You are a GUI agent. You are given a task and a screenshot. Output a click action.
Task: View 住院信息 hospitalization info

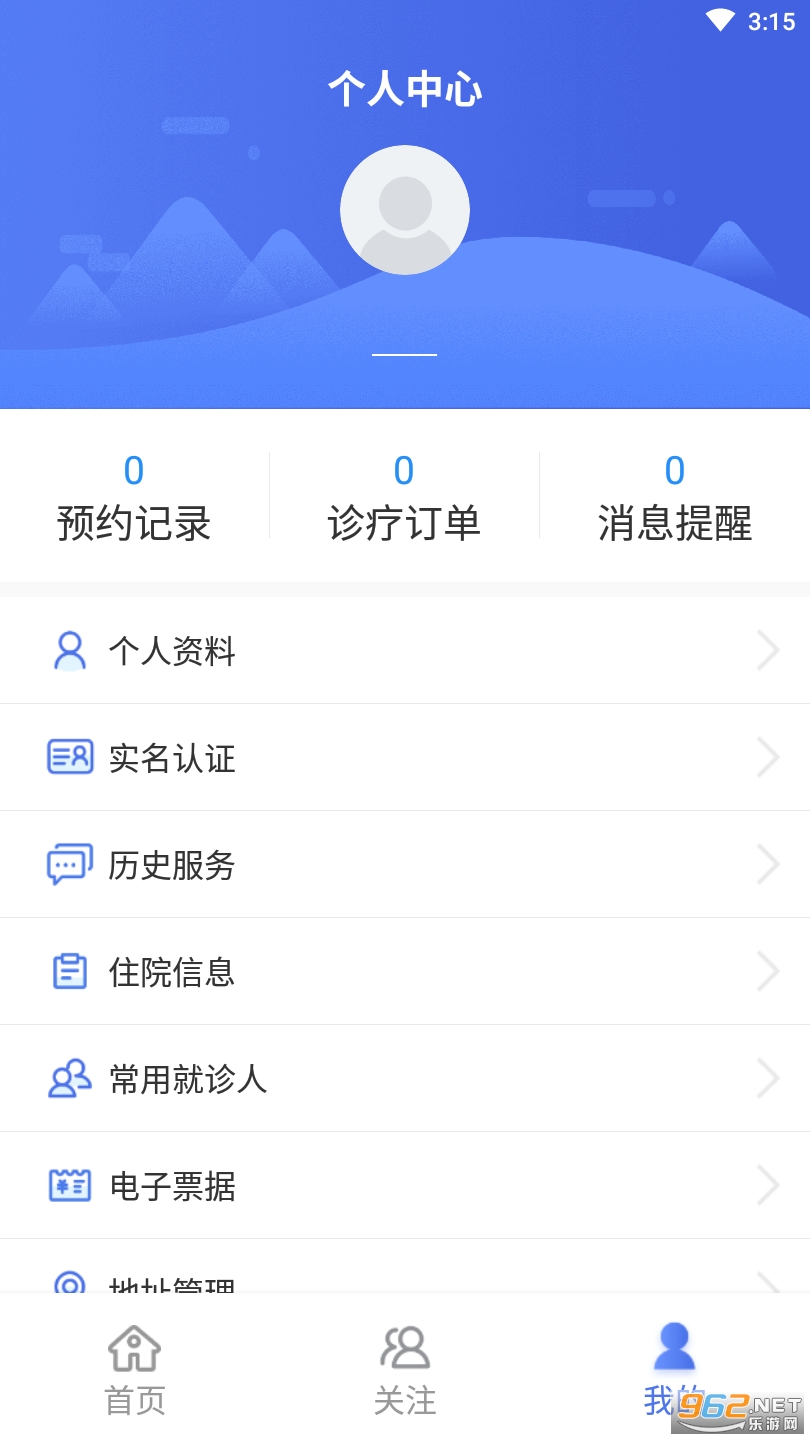[405, 972]
